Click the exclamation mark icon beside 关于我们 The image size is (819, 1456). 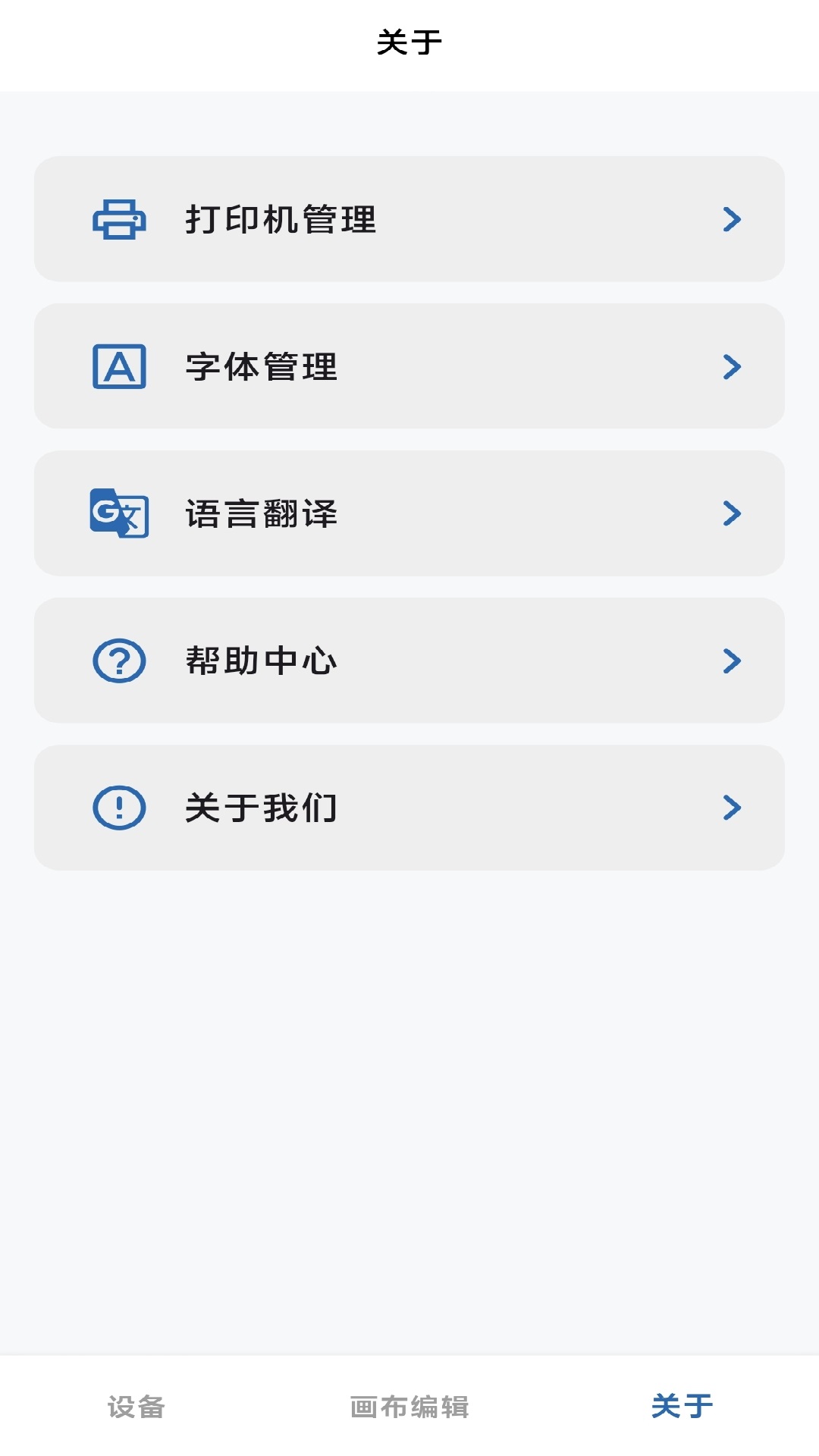tap(118, 808)
